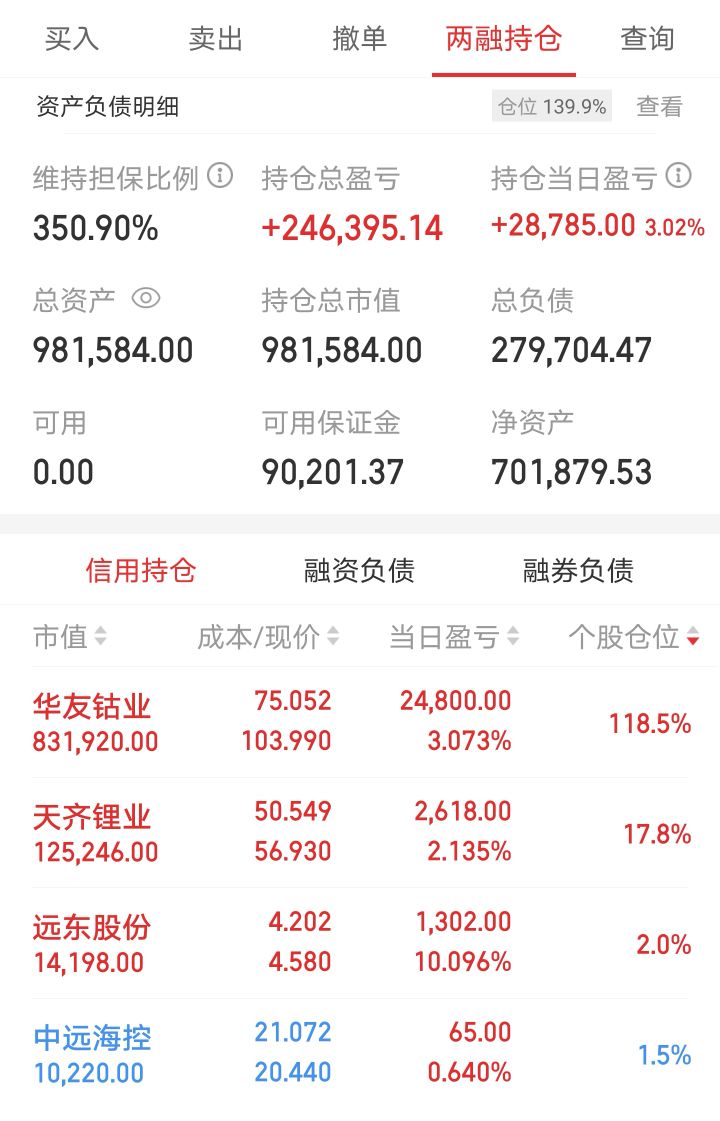720x1121 pixels.
Task: Switch to the 买入 tab
Action: click(71, 38)
